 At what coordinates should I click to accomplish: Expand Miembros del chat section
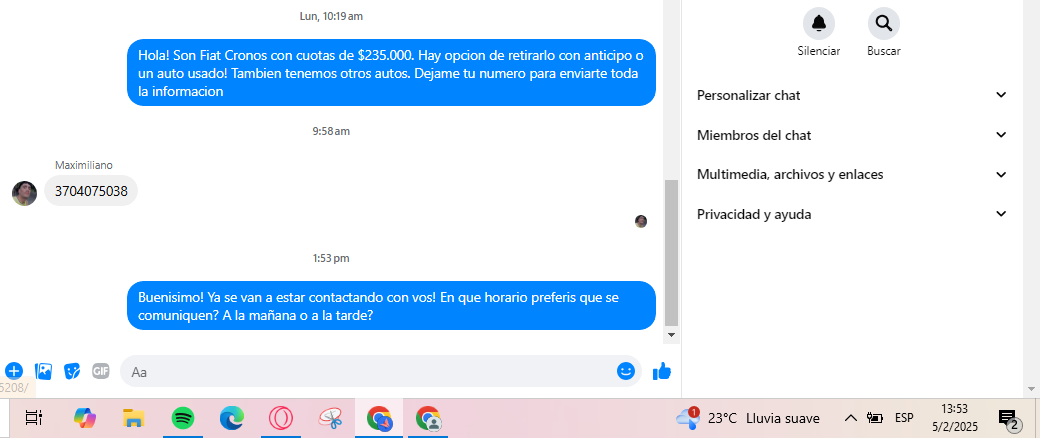pos(851,135)
